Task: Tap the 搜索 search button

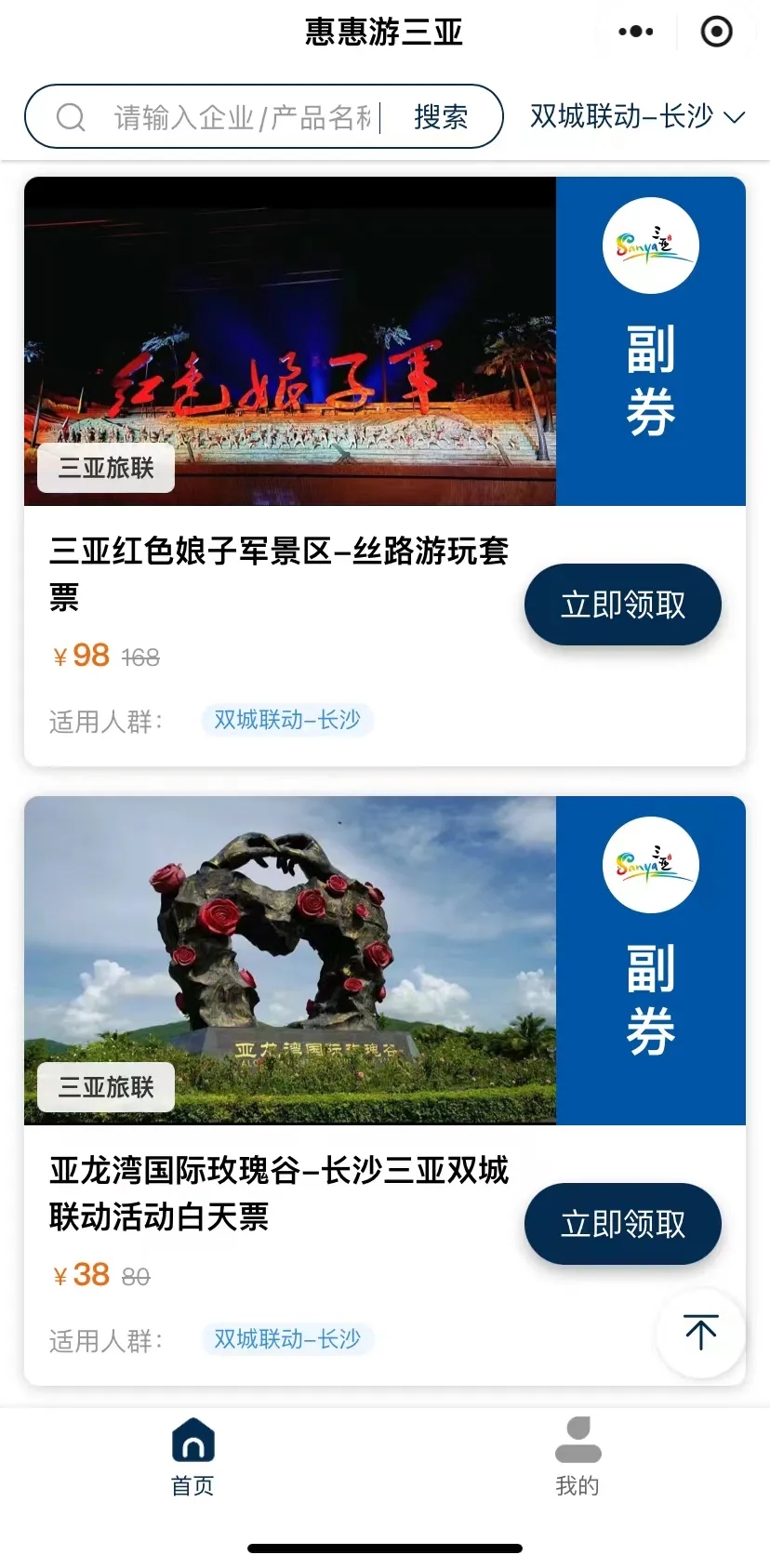Action: [x=441, y=117]
